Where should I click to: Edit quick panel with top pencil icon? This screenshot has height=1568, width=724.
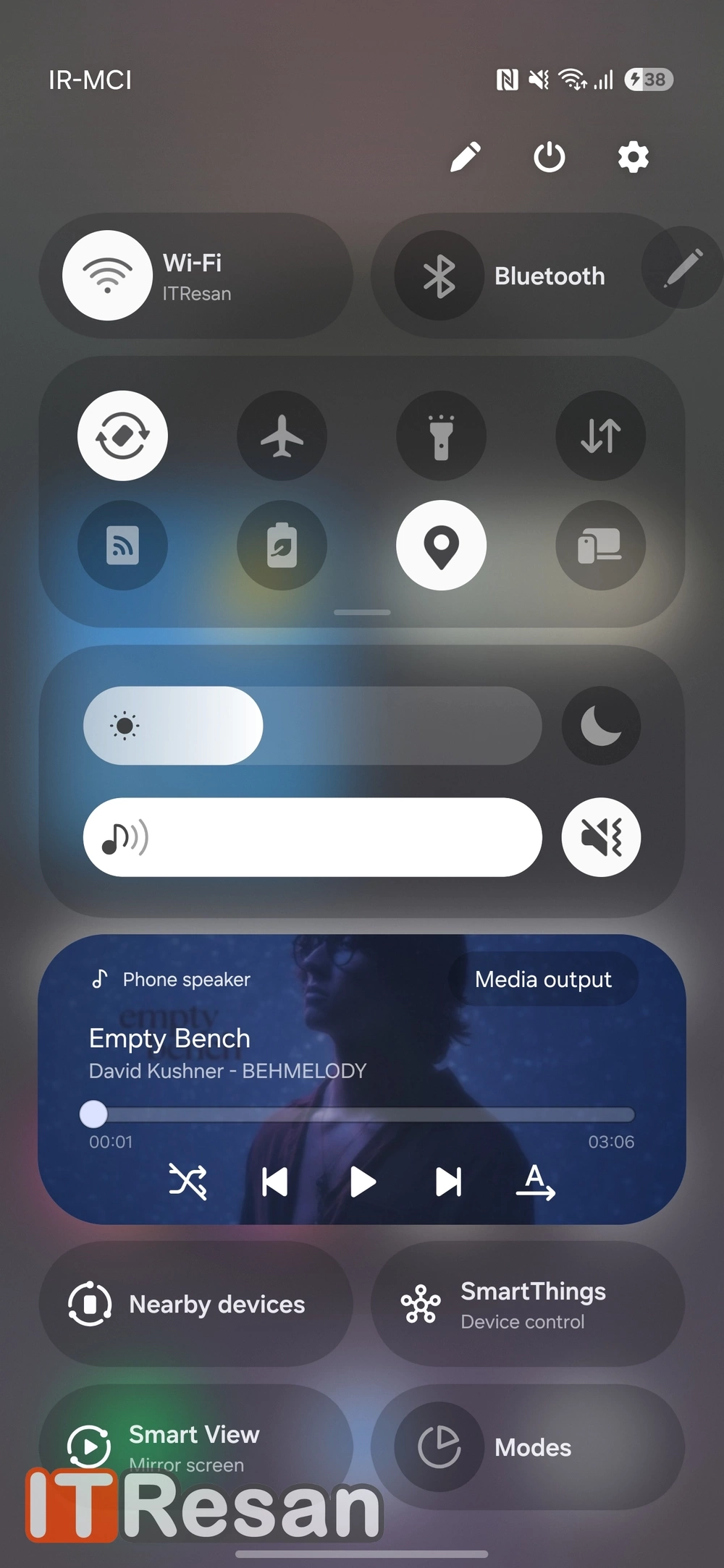point(465,157)
